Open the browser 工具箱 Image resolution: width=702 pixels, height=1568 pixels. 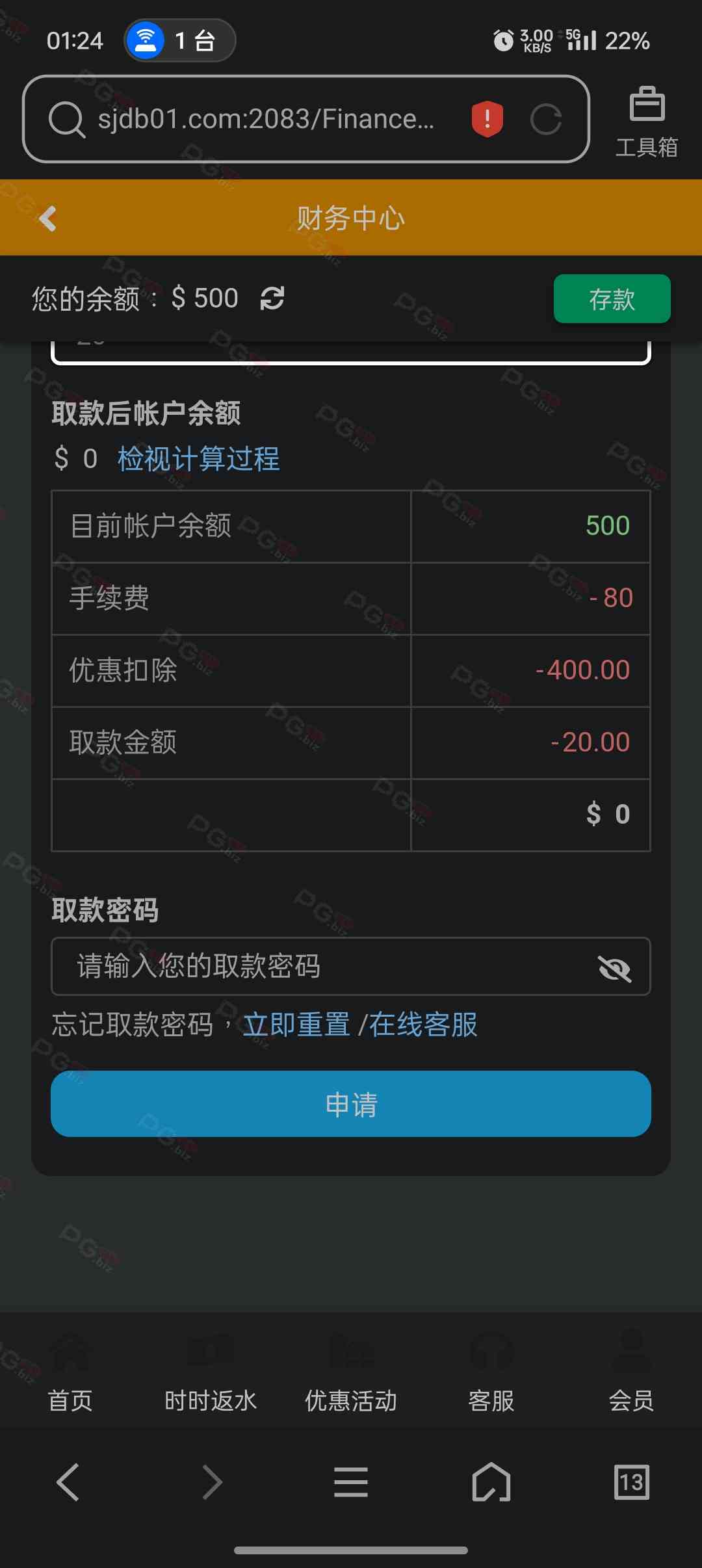647,122
